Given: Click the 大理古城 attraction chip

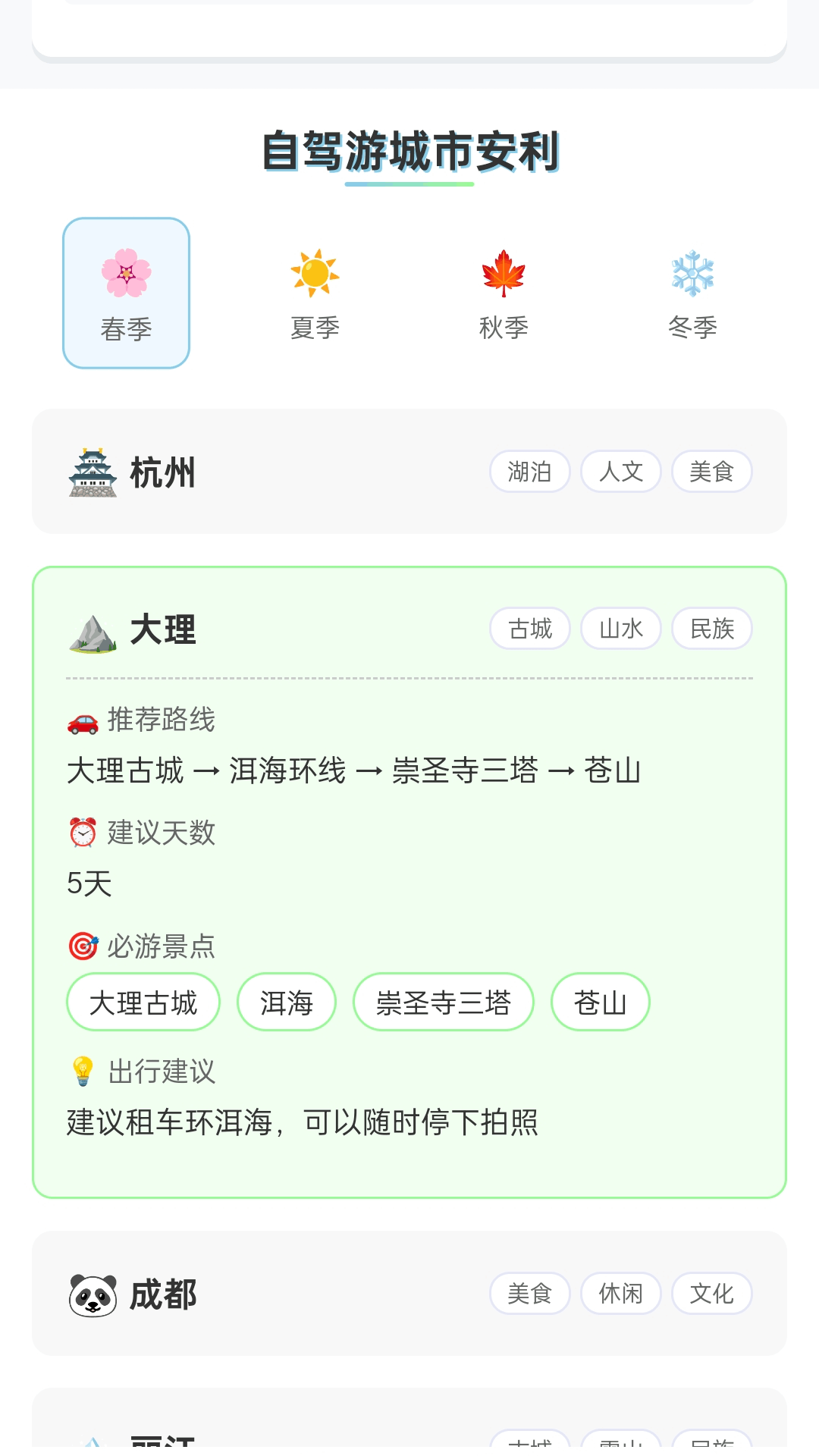Looking at the screenshot, I should (x=143, y=1002).
